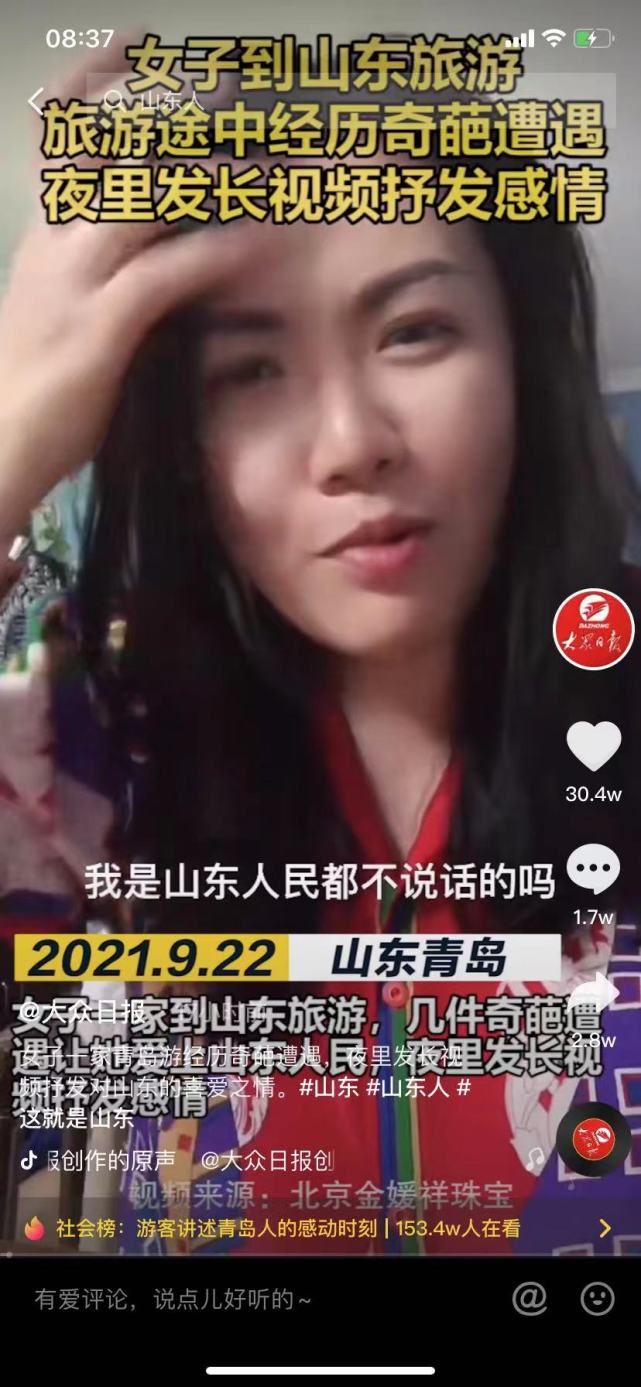Go back using the top-left arrow

click(x=36, y=100)
